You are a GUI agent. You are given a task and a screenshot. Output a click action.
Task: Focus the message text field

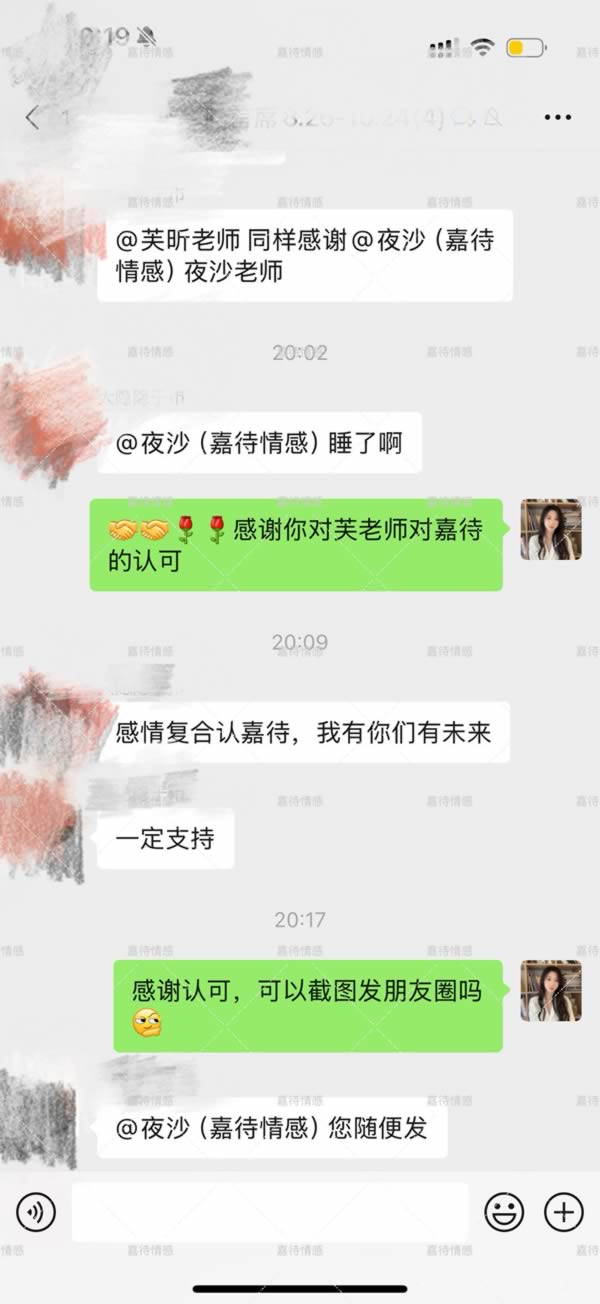(270, 1213)
